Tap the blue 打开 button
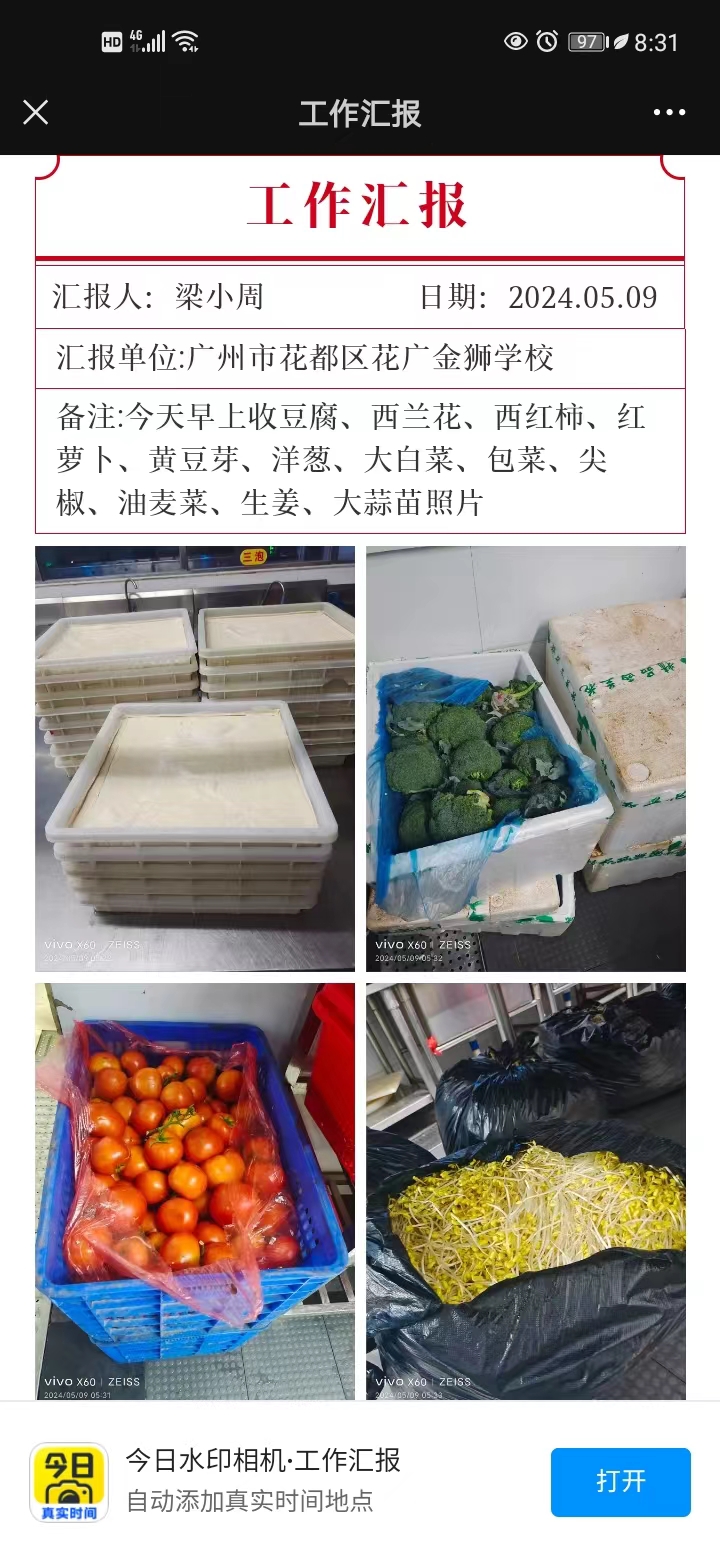 pyautogui.click(x=620, y=1481)
